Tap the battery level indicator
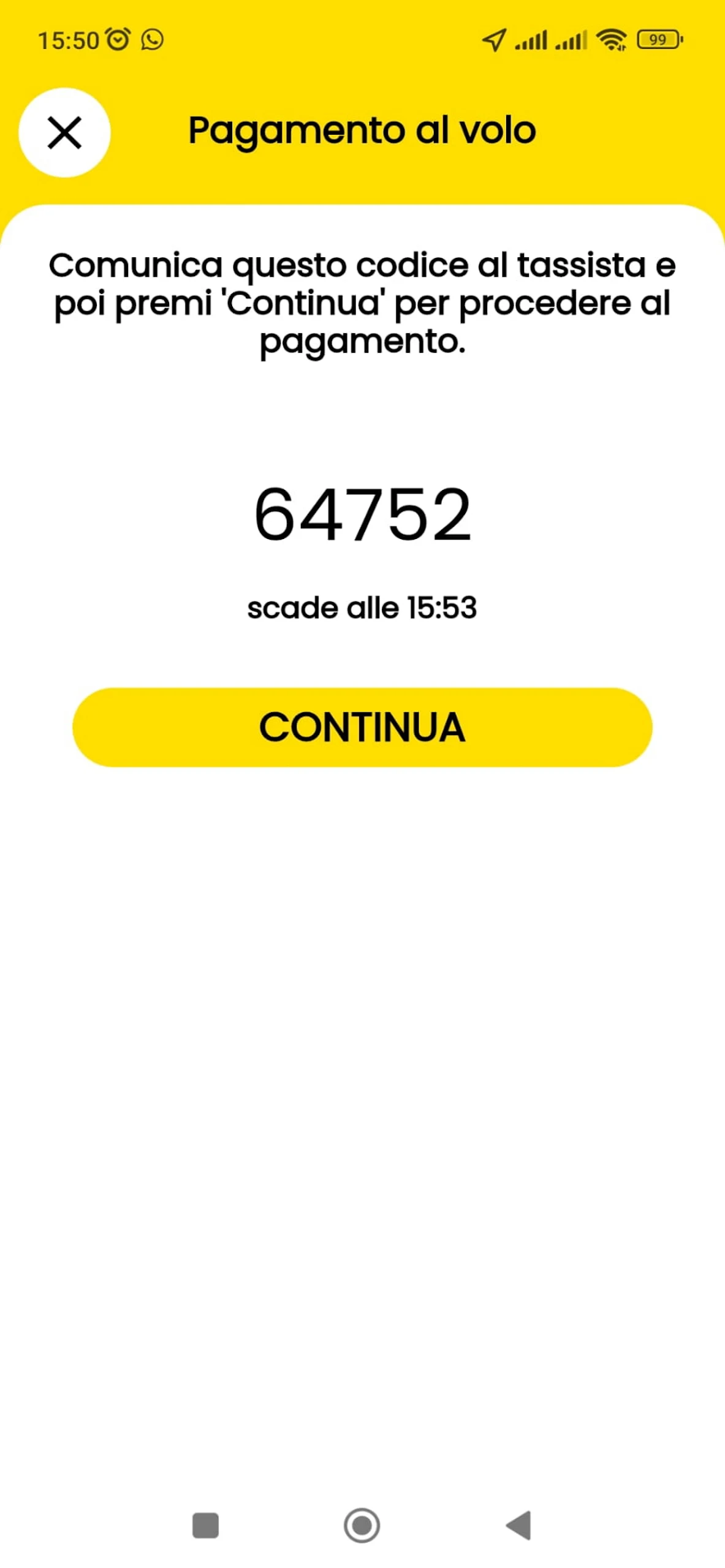The image size is (725, 1568). click(657, 39)
